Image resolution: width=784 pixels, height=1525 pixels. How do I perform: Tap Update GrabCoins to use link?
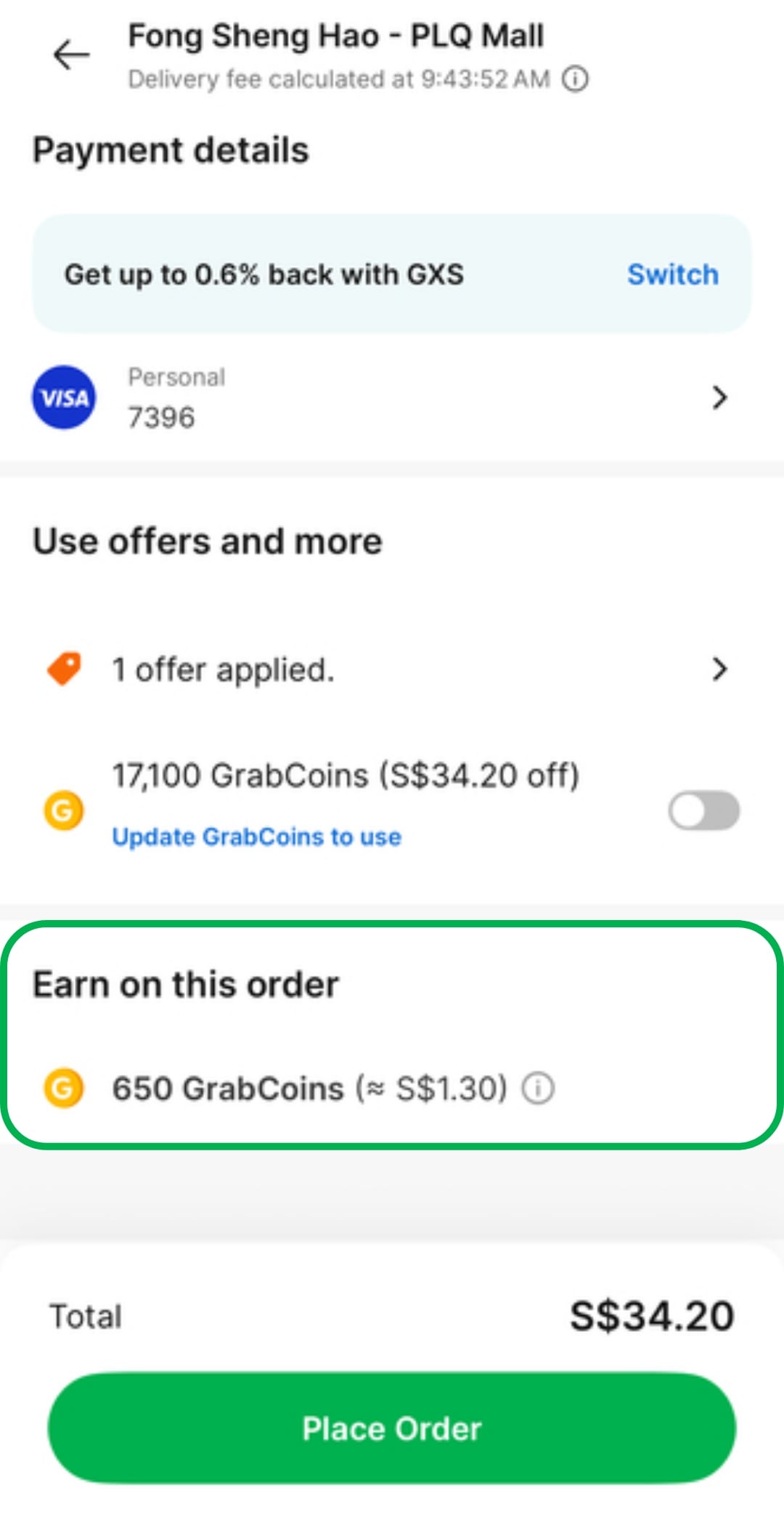[x=256, y=837]
